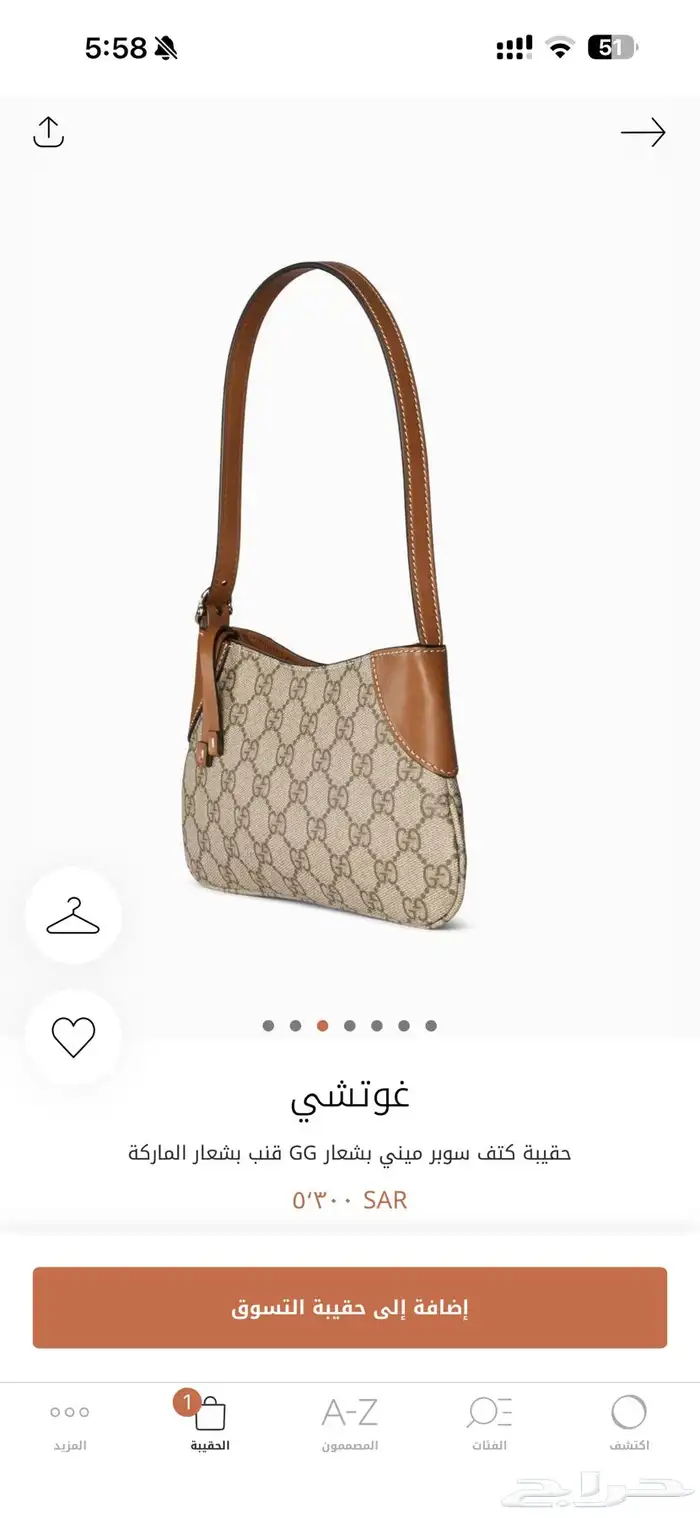This screenshot has height=1518, width=700.
Task: Go back using the arrow icon
Action: click(x=643, y=132)
